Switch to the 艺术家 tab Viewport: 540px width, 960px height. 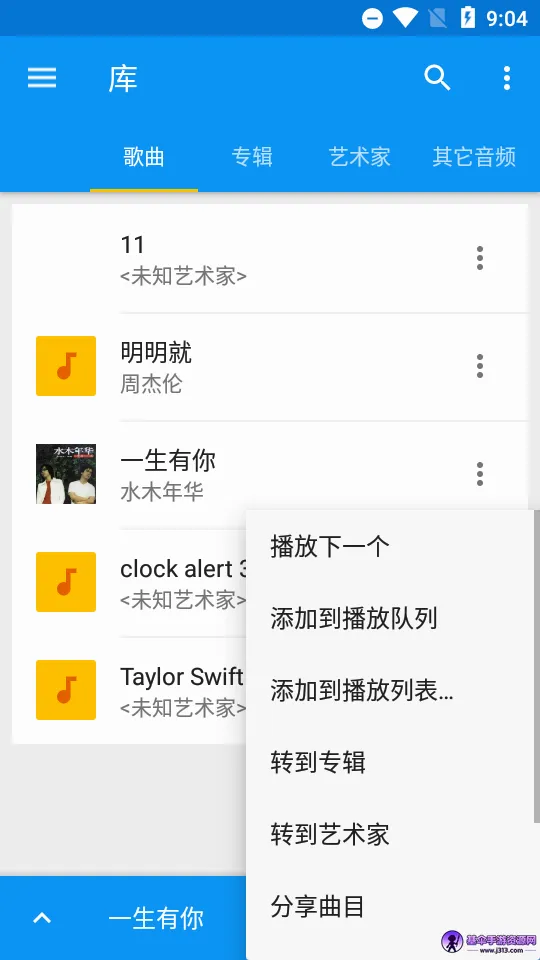(359, 157)
